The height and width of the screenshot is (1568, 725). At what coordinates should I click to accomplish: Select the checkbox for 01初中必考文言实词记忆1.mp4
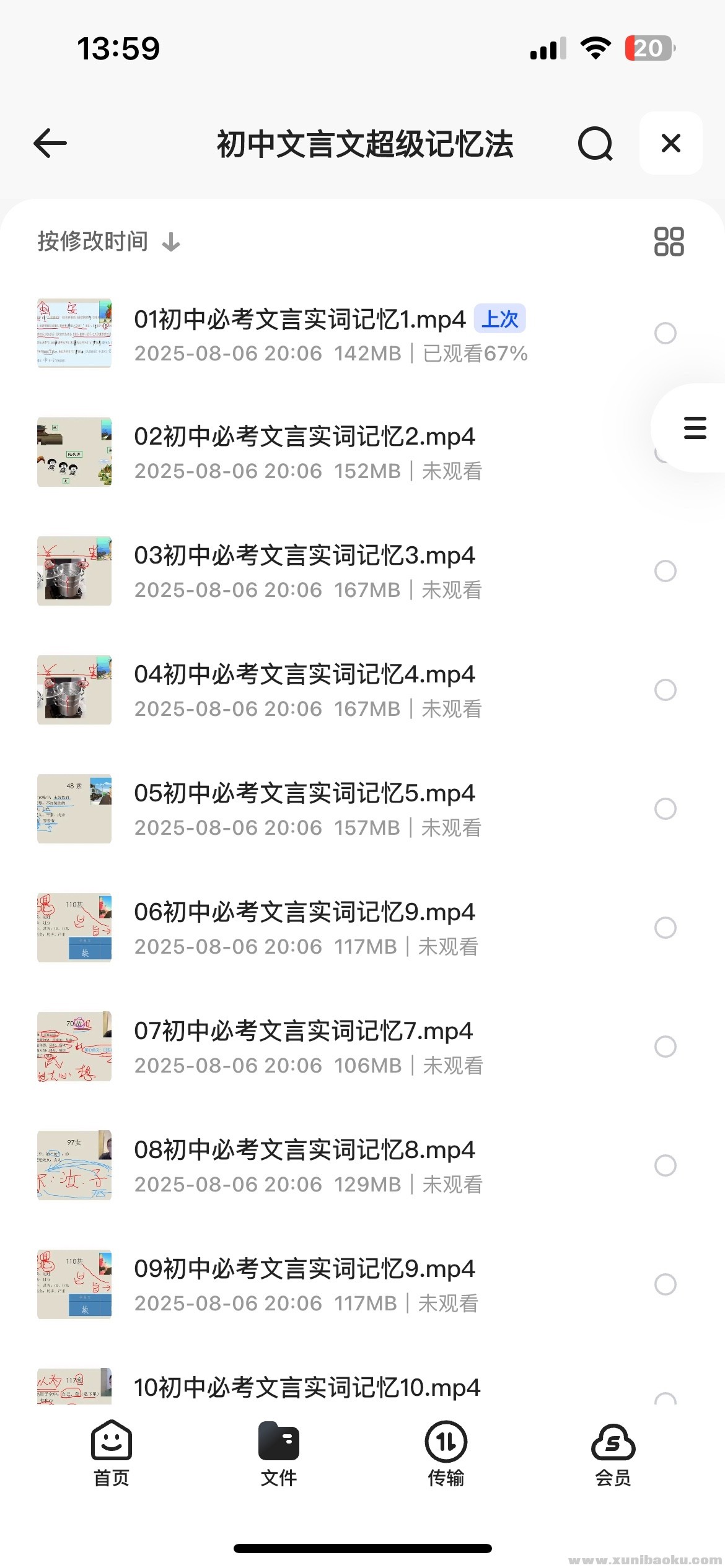[665, 333]
